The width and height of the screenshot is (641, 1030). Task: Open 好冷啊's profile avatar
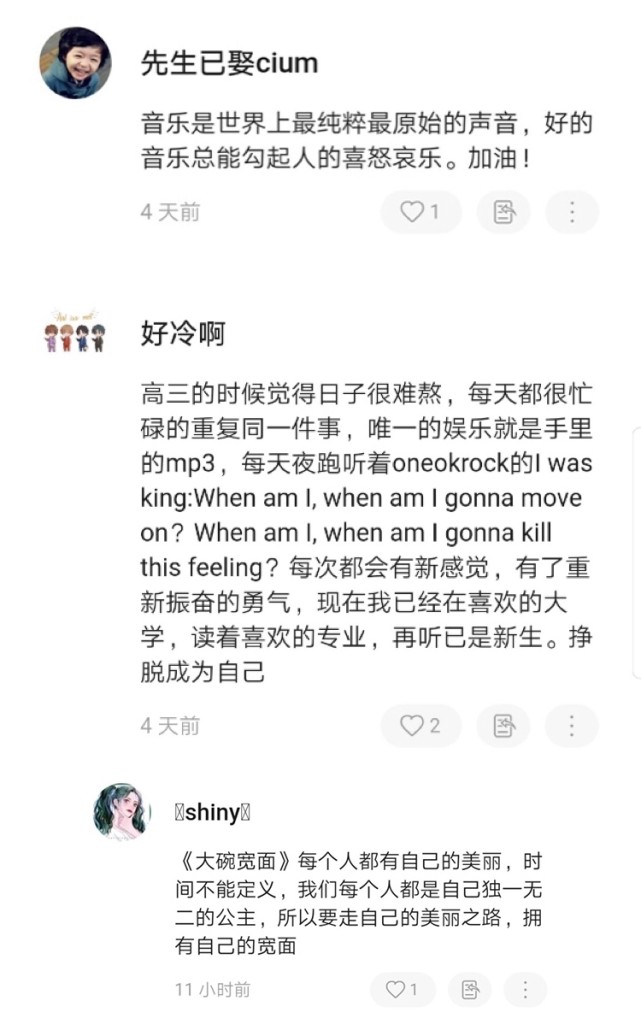point(75,332)
